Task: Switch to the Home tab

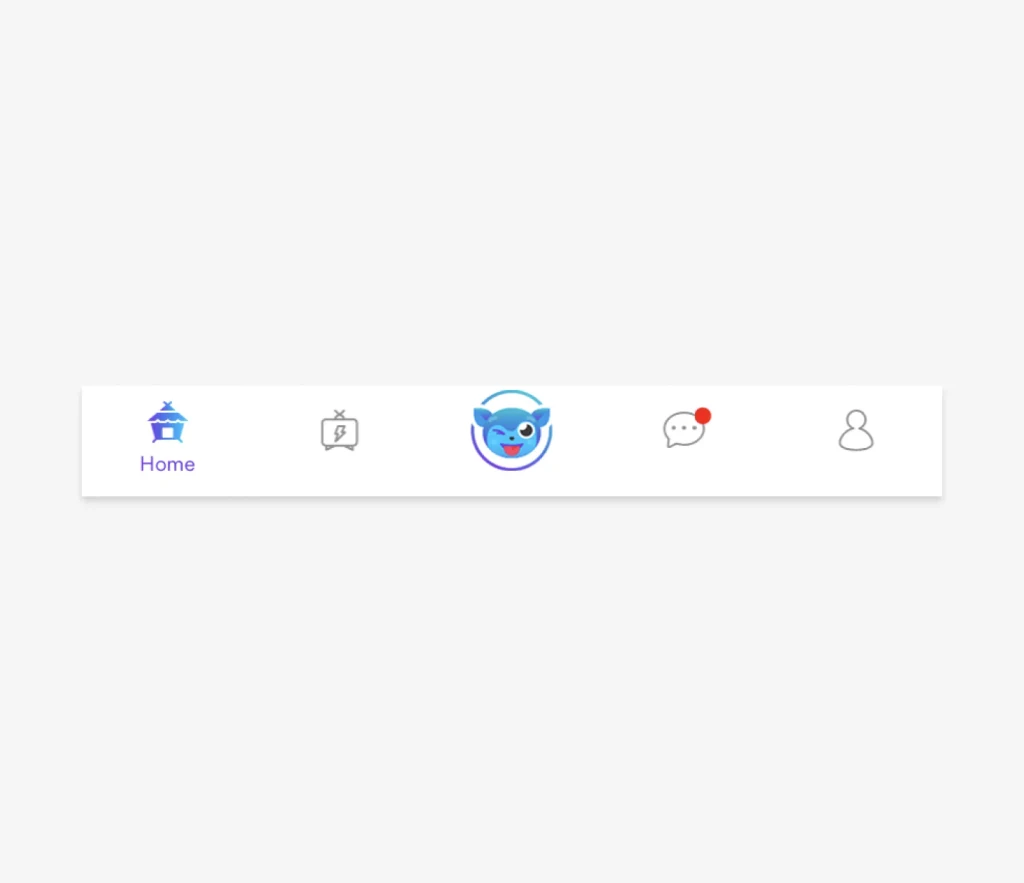Action: pyautogui.click(x=167, y=436)
